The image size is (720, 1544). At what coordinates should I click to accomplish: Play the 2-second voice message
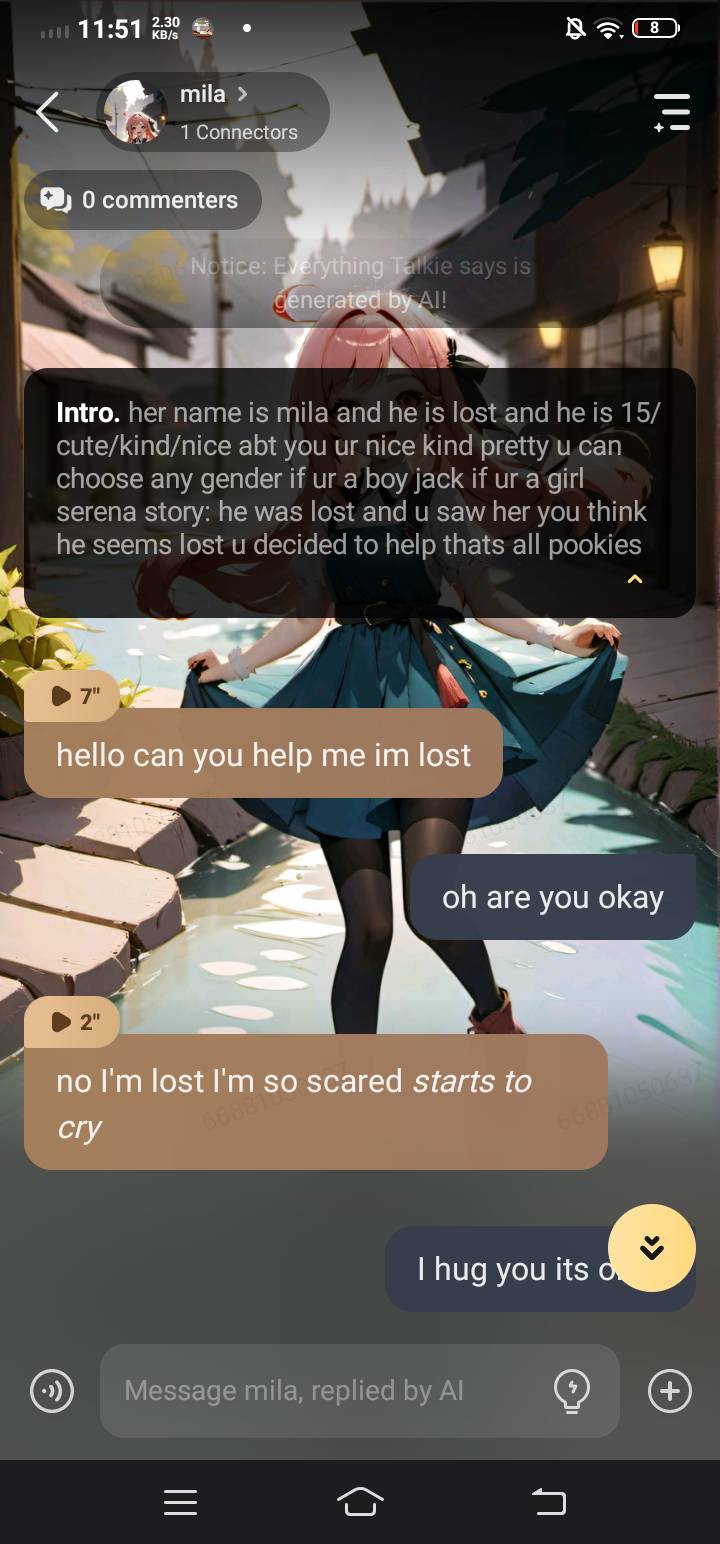72,1021
